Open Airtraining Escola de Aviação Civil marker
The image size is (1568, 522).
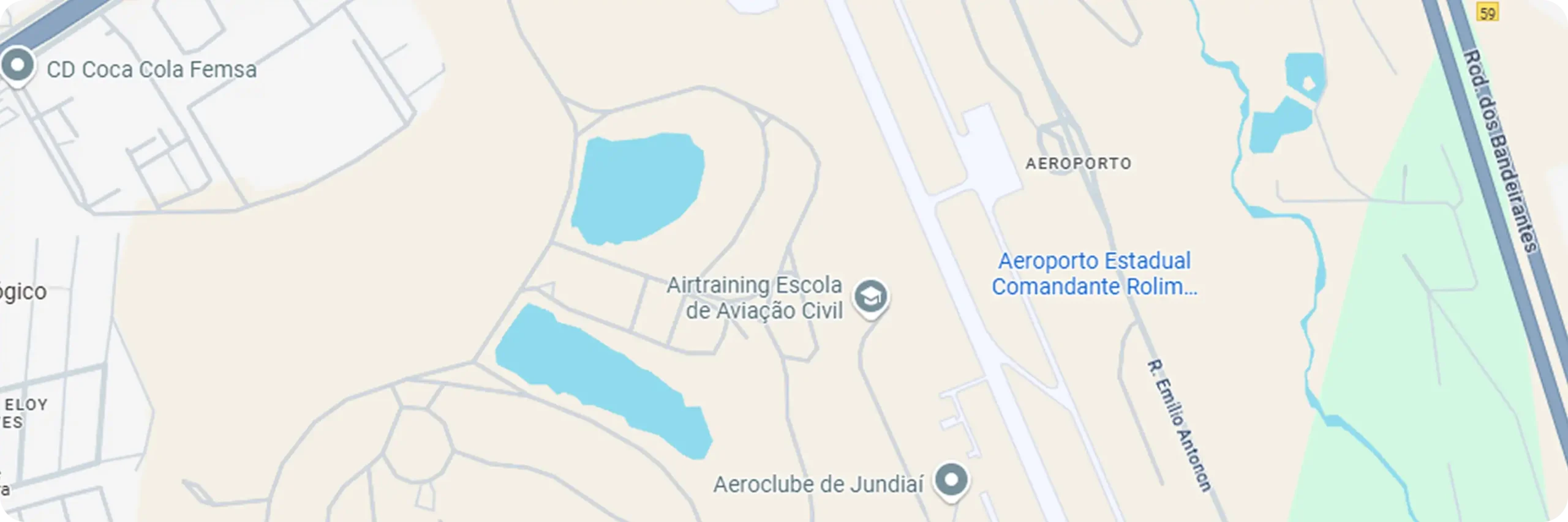coord(871,298)
